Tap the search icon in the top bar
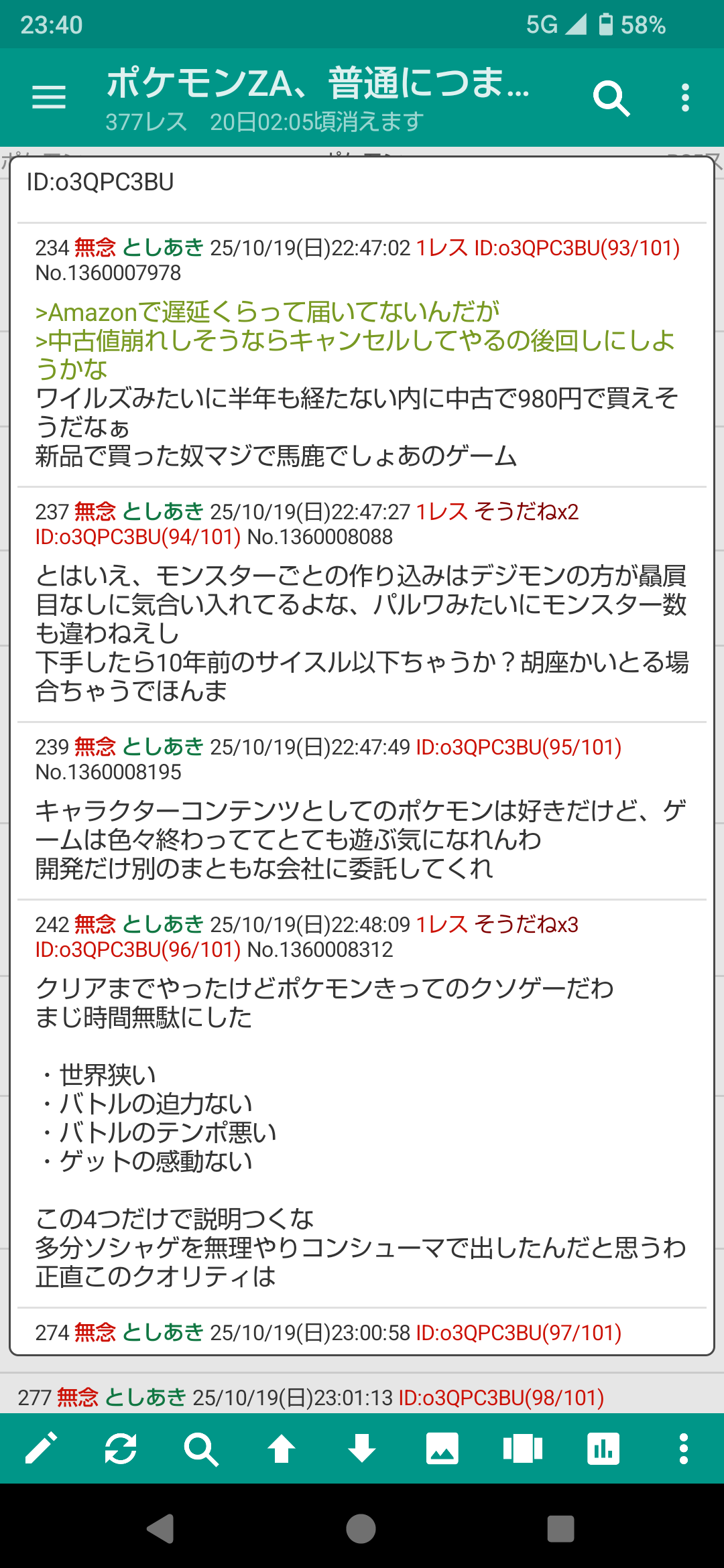The image size is (724, 1568). 611,99
